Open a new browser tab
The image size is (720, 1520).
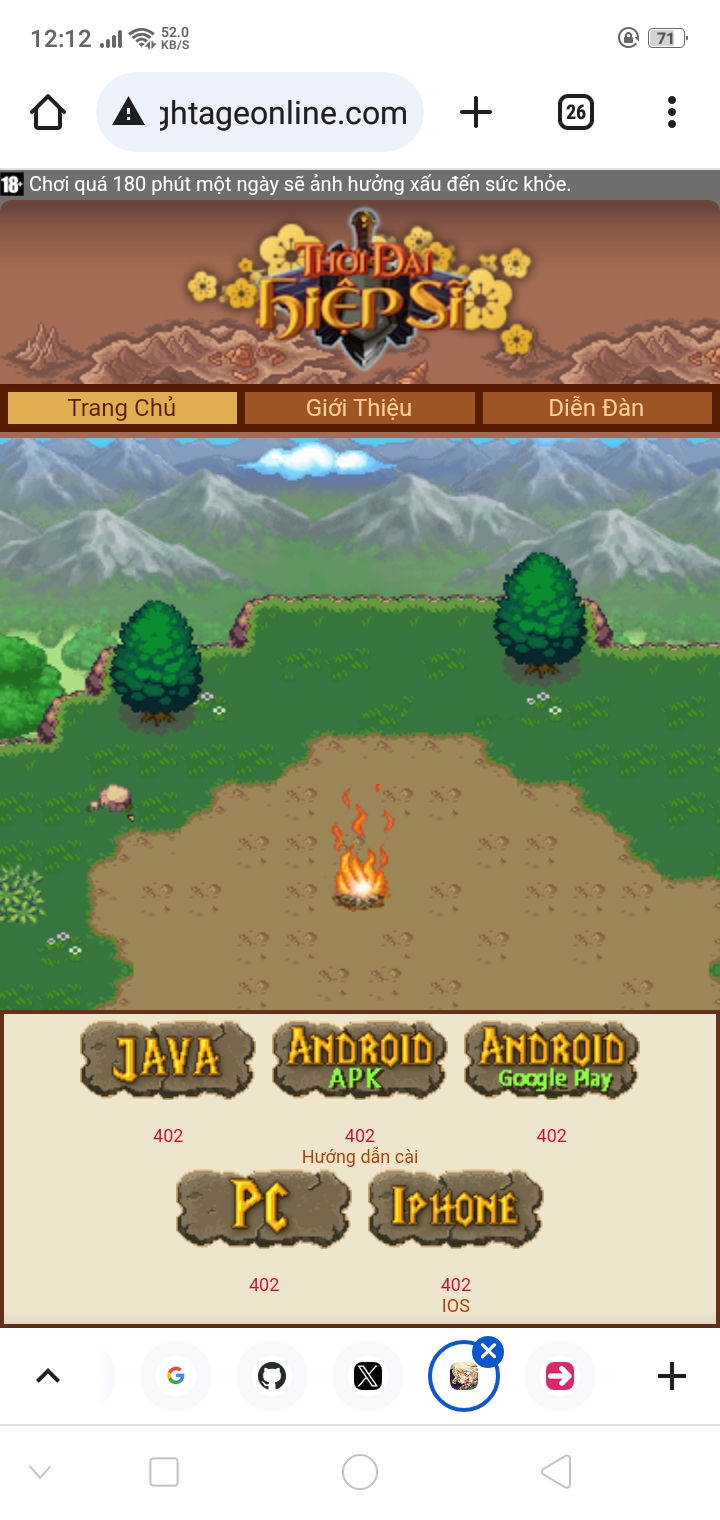pyautogui.click(x=476, y=112)
